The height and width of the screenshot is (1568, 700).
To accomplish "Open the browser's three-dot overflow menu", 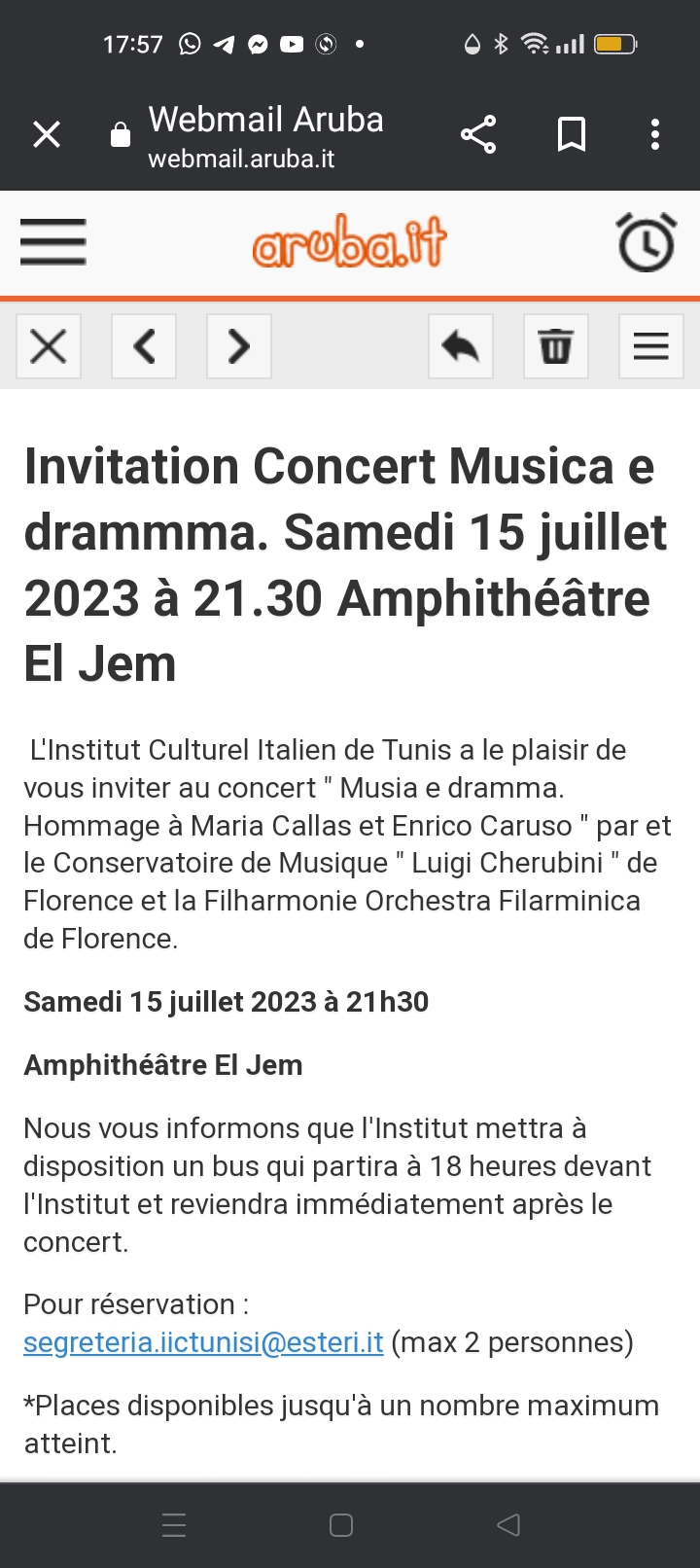I will (655, 134).
